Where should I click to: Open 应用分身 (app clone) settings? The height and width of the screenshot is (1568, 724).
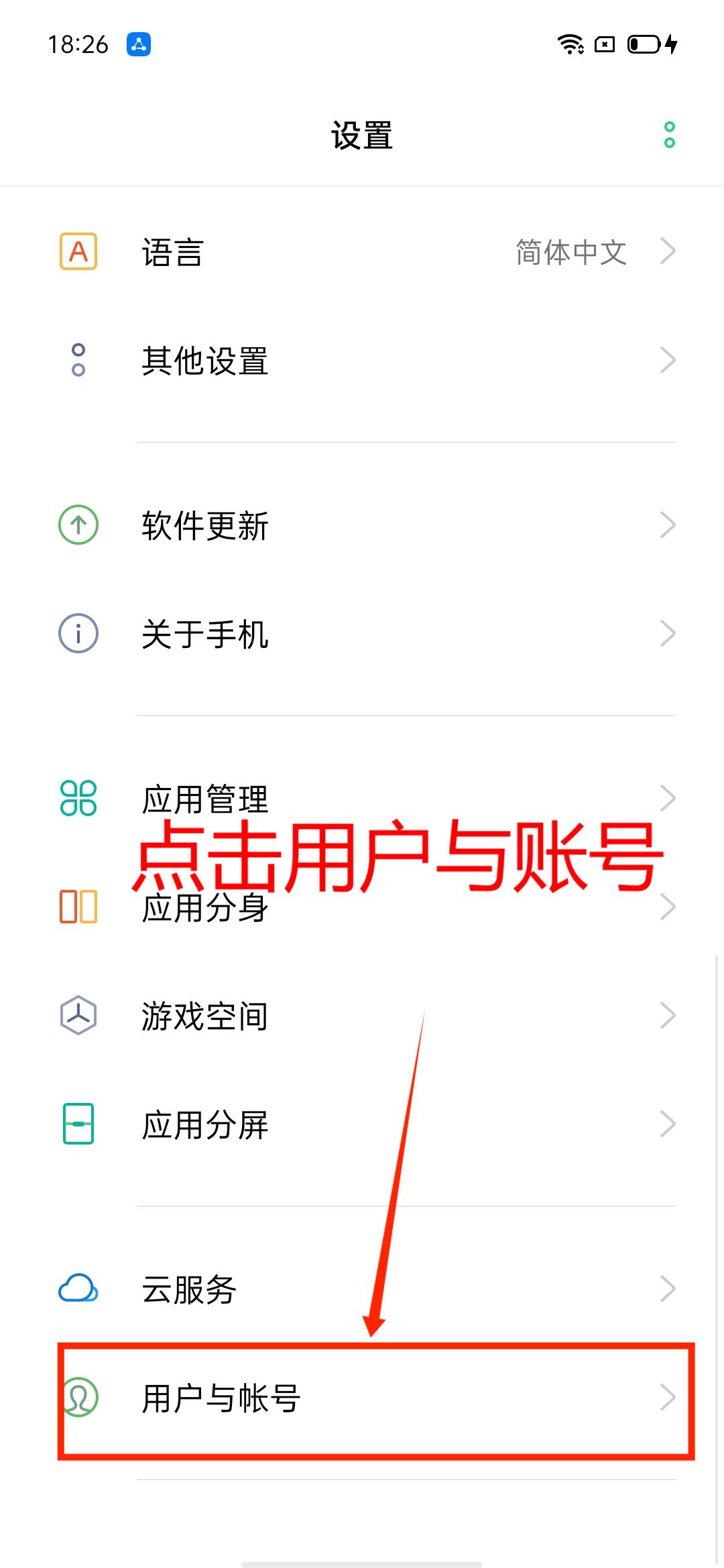(362, 909)
